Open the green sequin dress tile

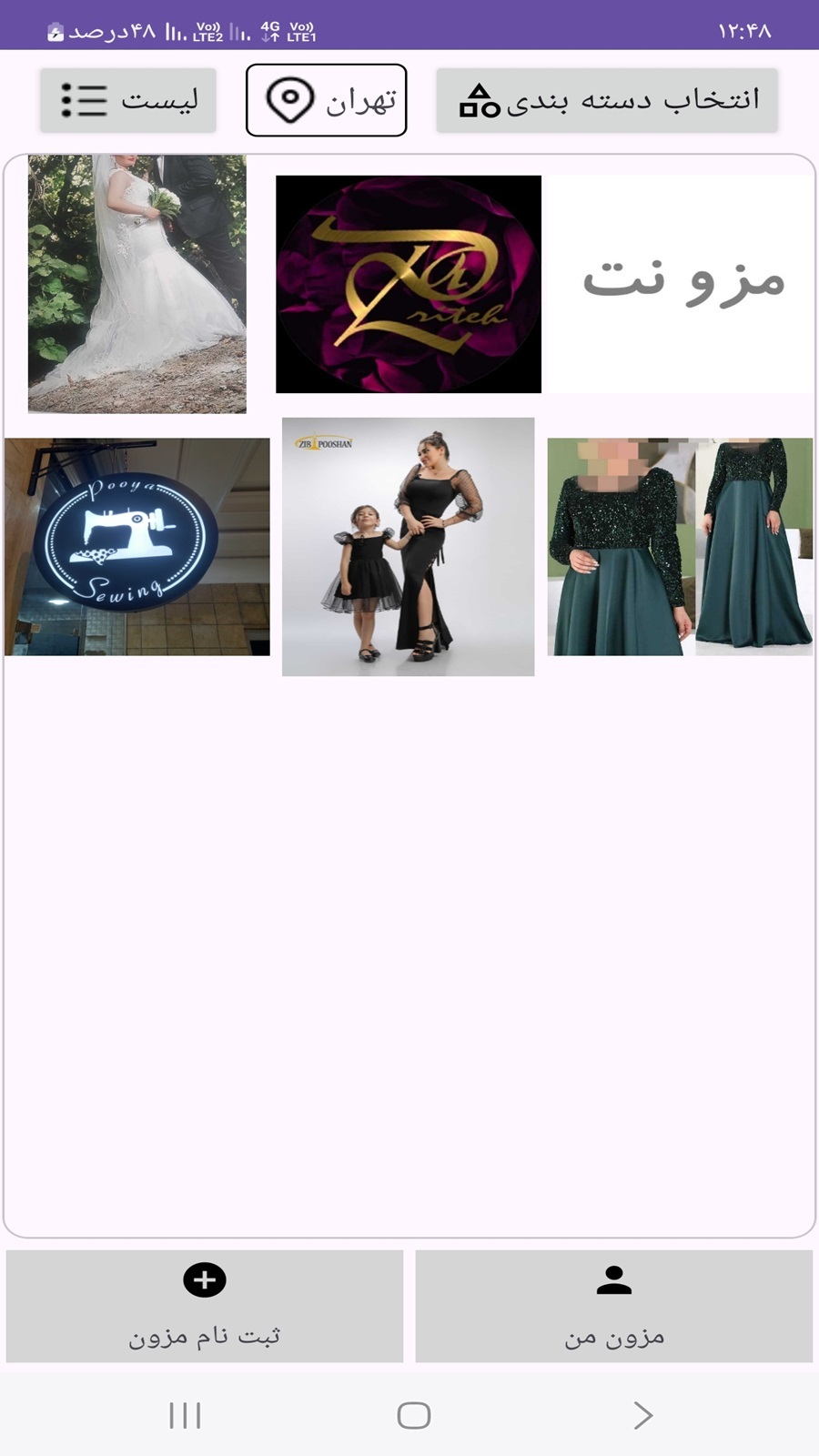680,547
